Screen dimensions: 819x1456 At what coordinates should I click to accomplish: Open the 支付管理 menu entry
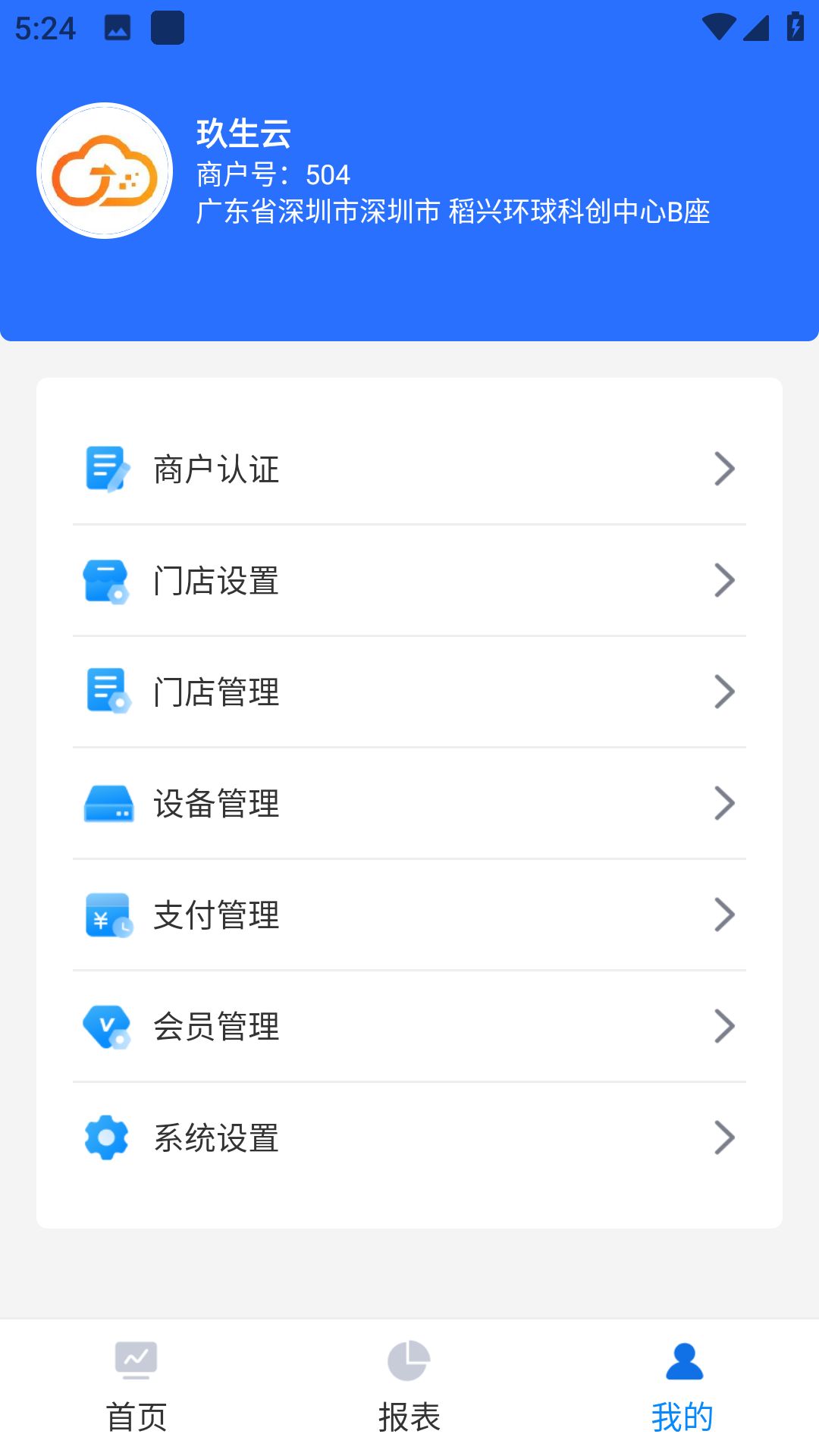(409, 915)
